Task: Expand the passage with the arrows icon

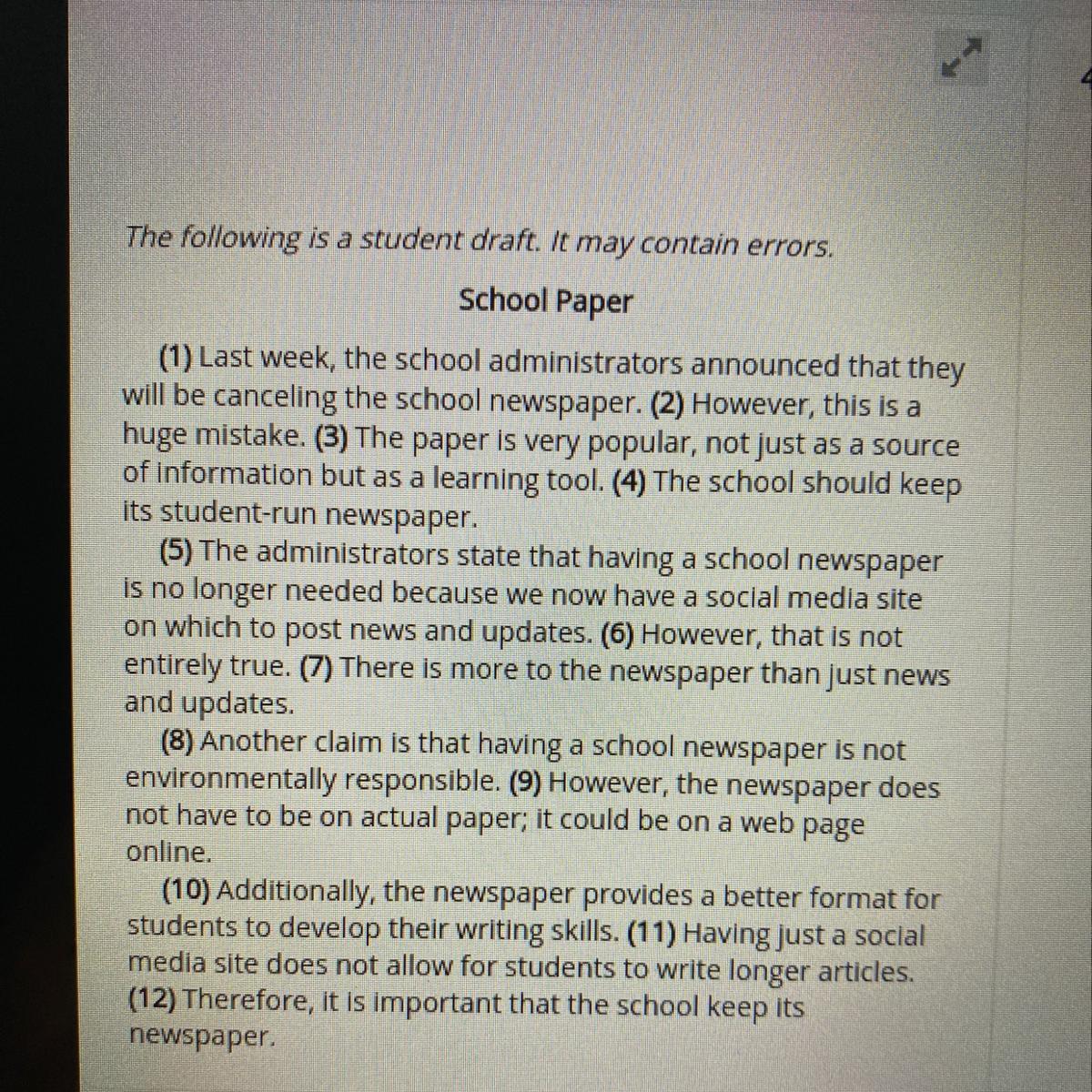Action: click(961, 56)
